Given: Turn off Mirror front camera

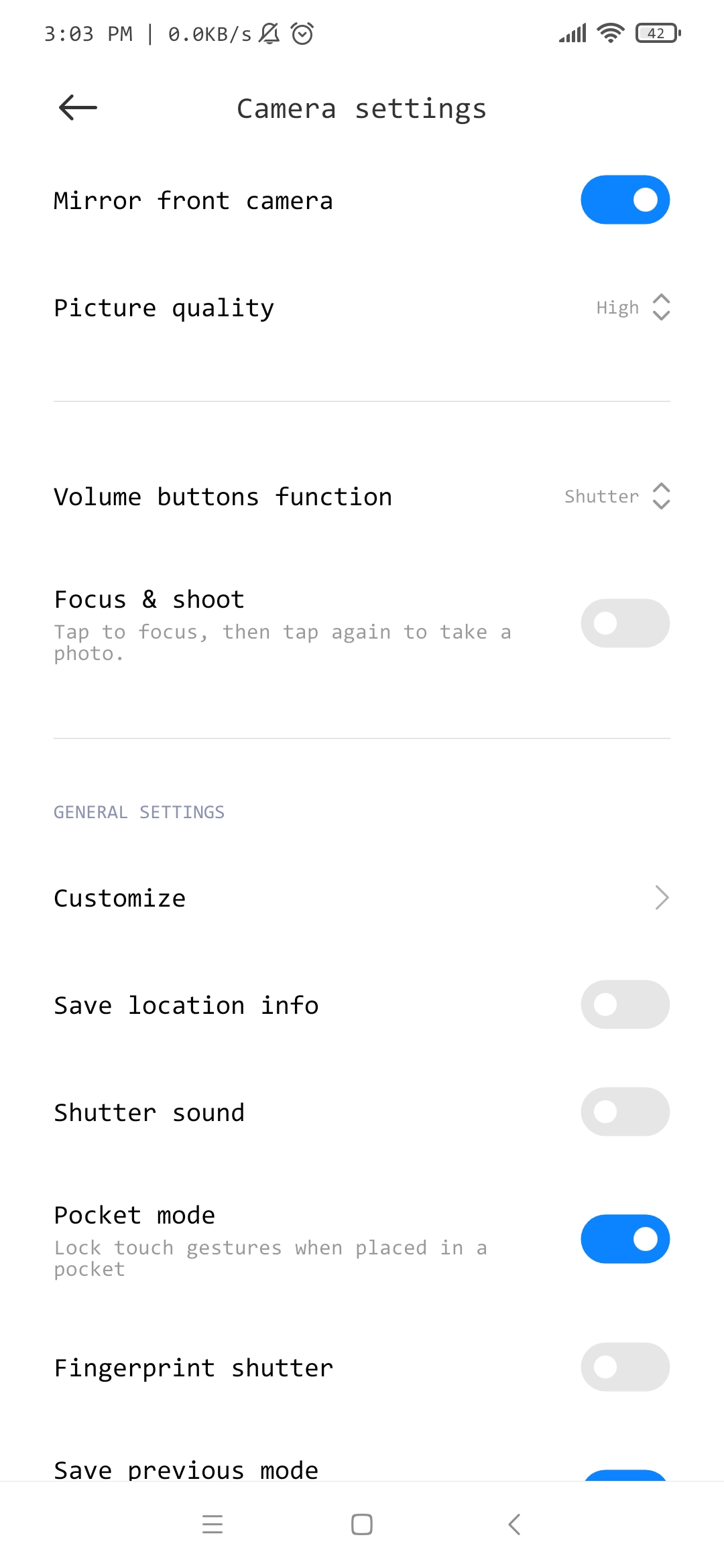Looking at the screenshot, I should [625, 200].
